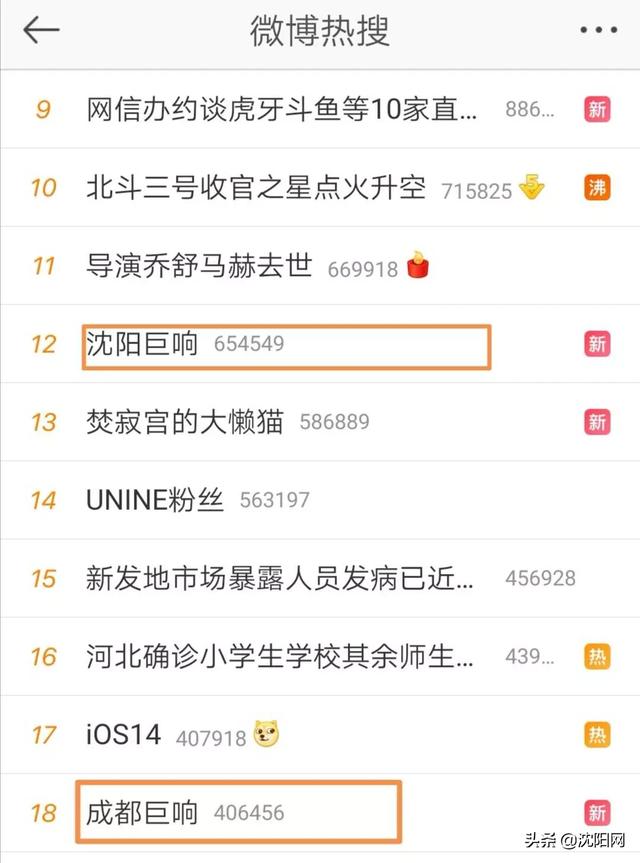The height and width of the screenshot is (863, 640).
Task: Open the 河北确诊小学生 hot search
Action: click(280, 656)
